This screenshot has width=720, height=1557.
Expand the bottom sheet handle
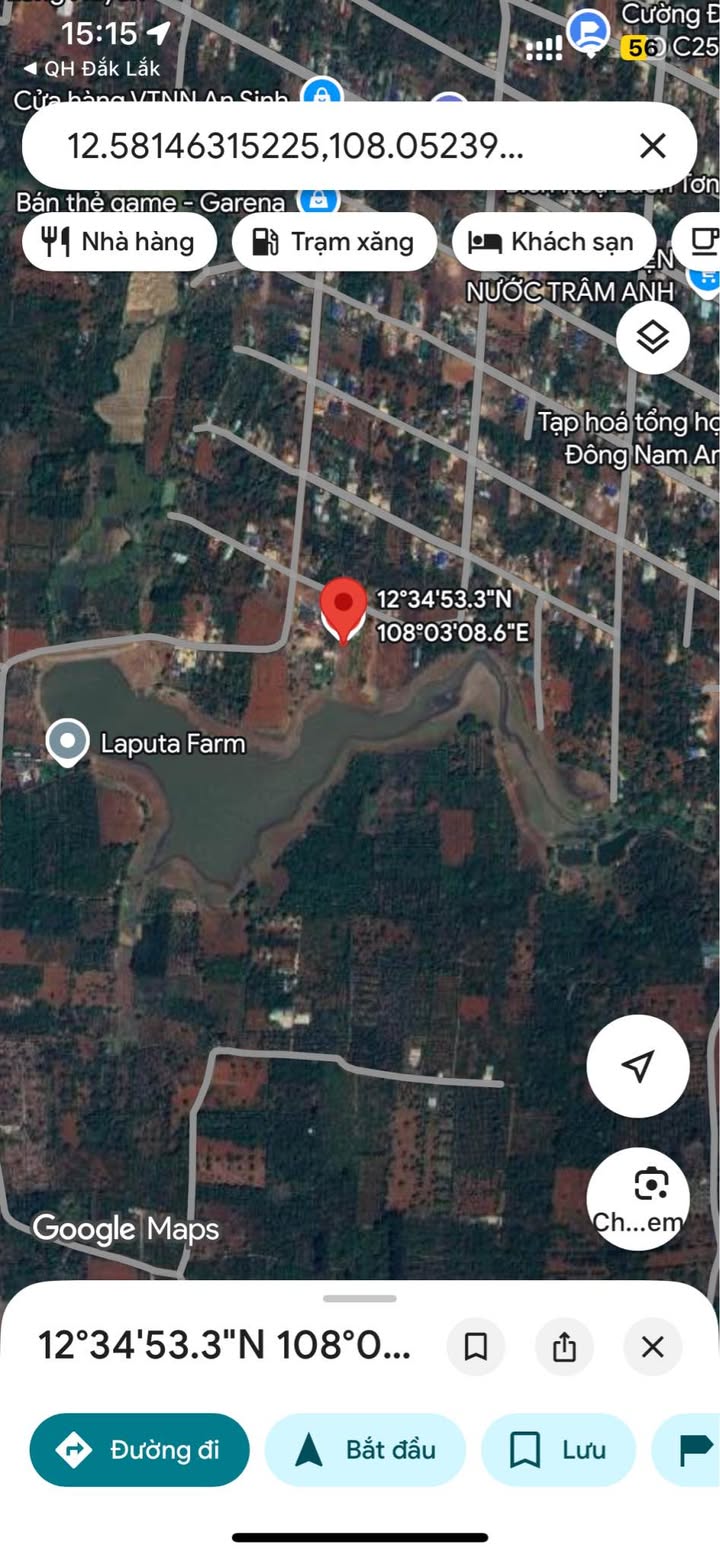360,1299
